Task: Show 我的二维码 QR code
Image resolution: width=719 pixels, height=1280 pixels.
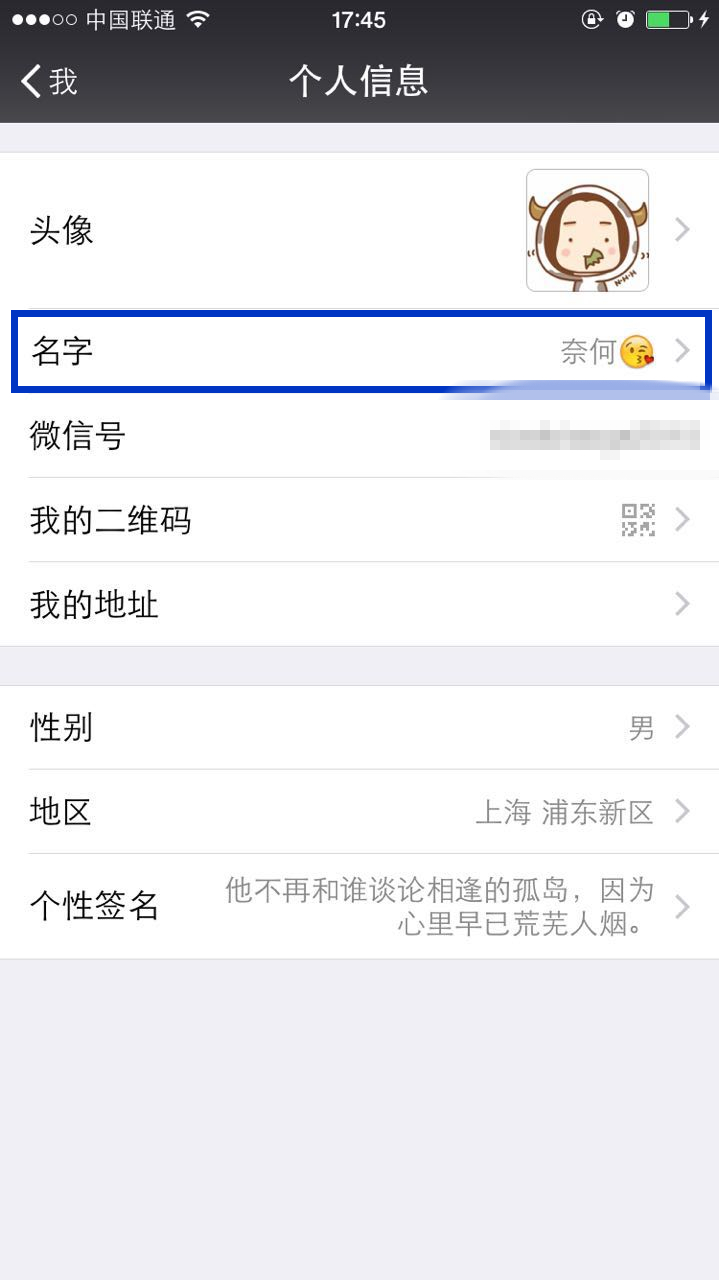Action: pyautogui.click(x=359, y=520)
